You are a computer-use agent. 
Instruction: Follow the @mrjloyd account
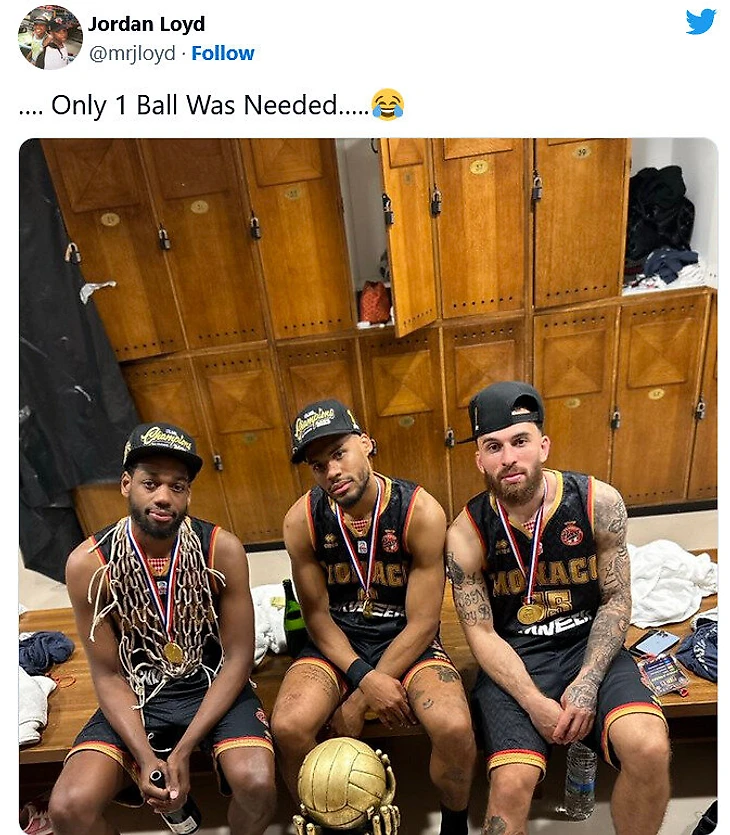click(x=222, y=53)
